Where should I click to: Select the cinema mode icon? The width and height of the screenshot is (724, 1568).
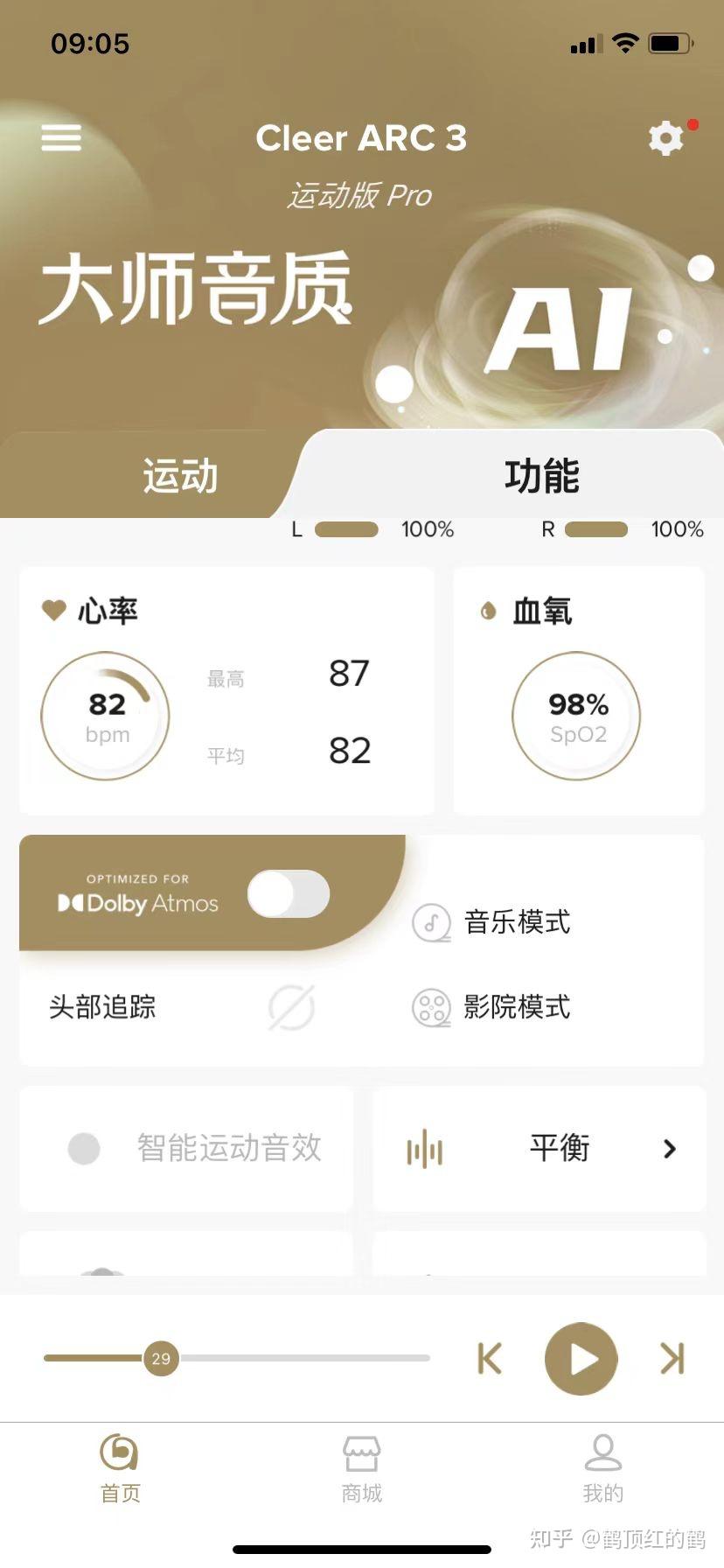pyautogui.click(x=429, y=1007)
